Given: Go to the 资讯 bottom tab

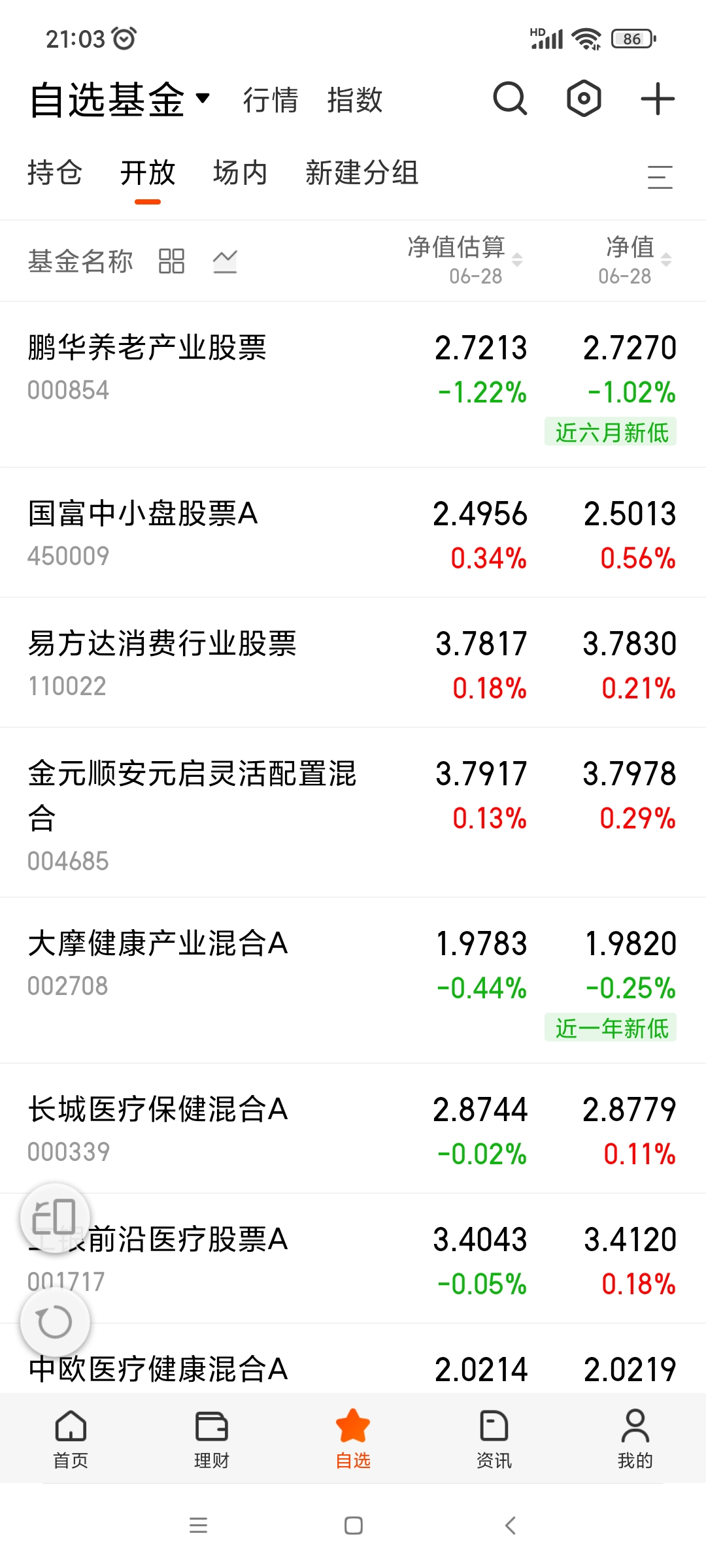Looking at the screenshot, I should click(x=494, y=1439).
